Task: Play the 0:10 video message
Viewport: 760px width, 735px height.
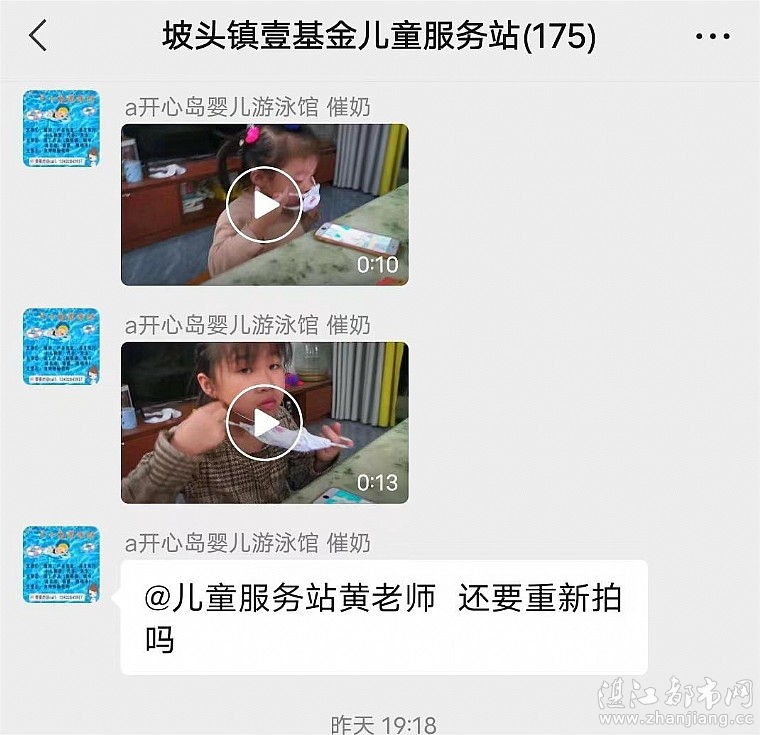Action: 264,205
